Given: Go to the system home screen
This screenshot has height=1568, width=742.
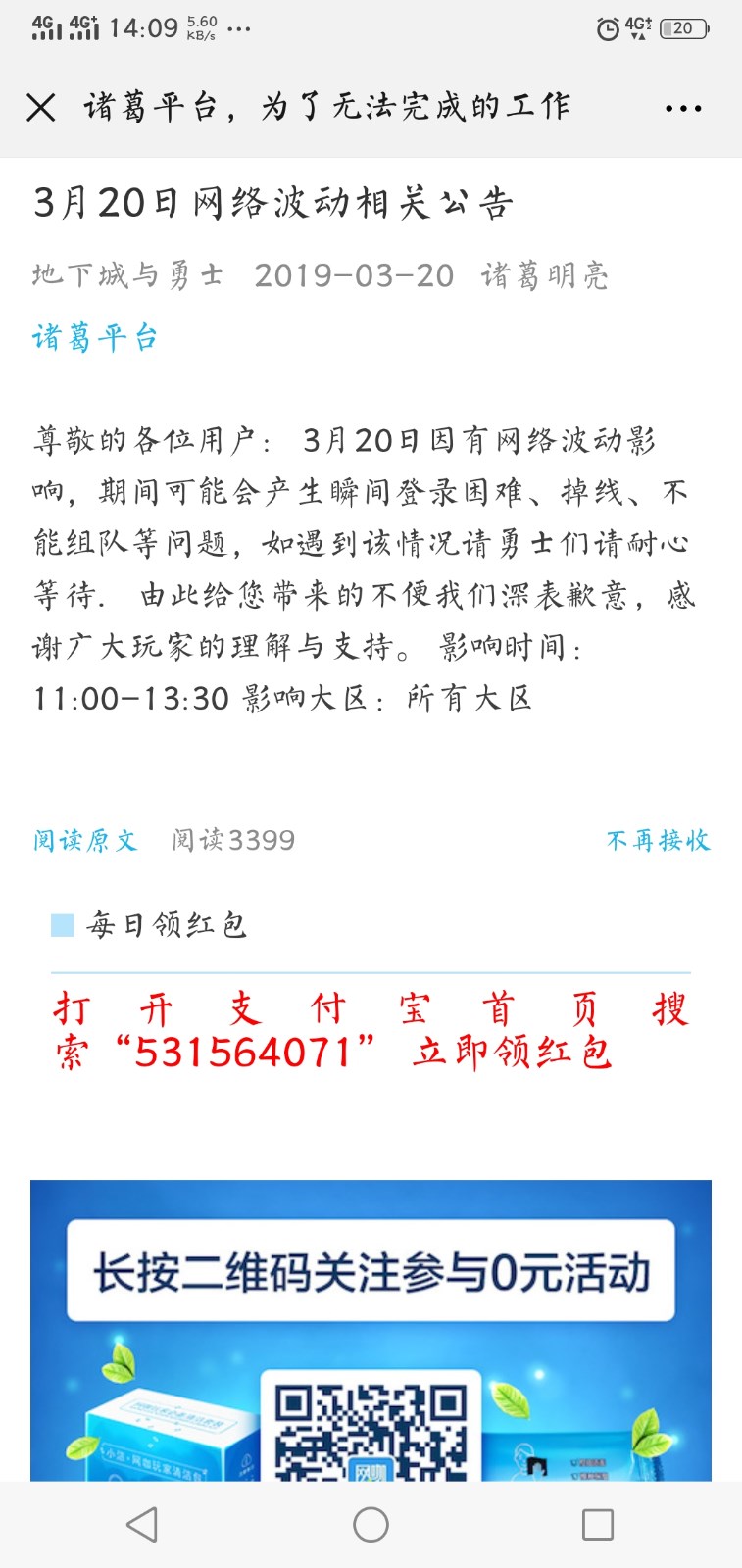Looking at the screenshot, I should pos(371,1524).
